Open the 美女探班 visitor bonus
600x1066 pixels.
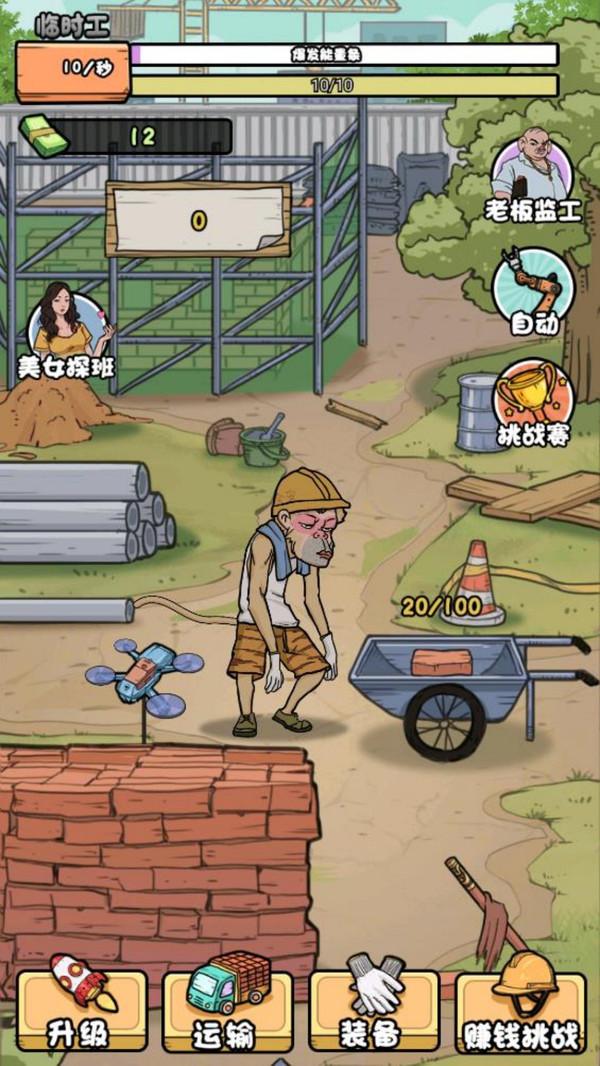pos(67,330)
